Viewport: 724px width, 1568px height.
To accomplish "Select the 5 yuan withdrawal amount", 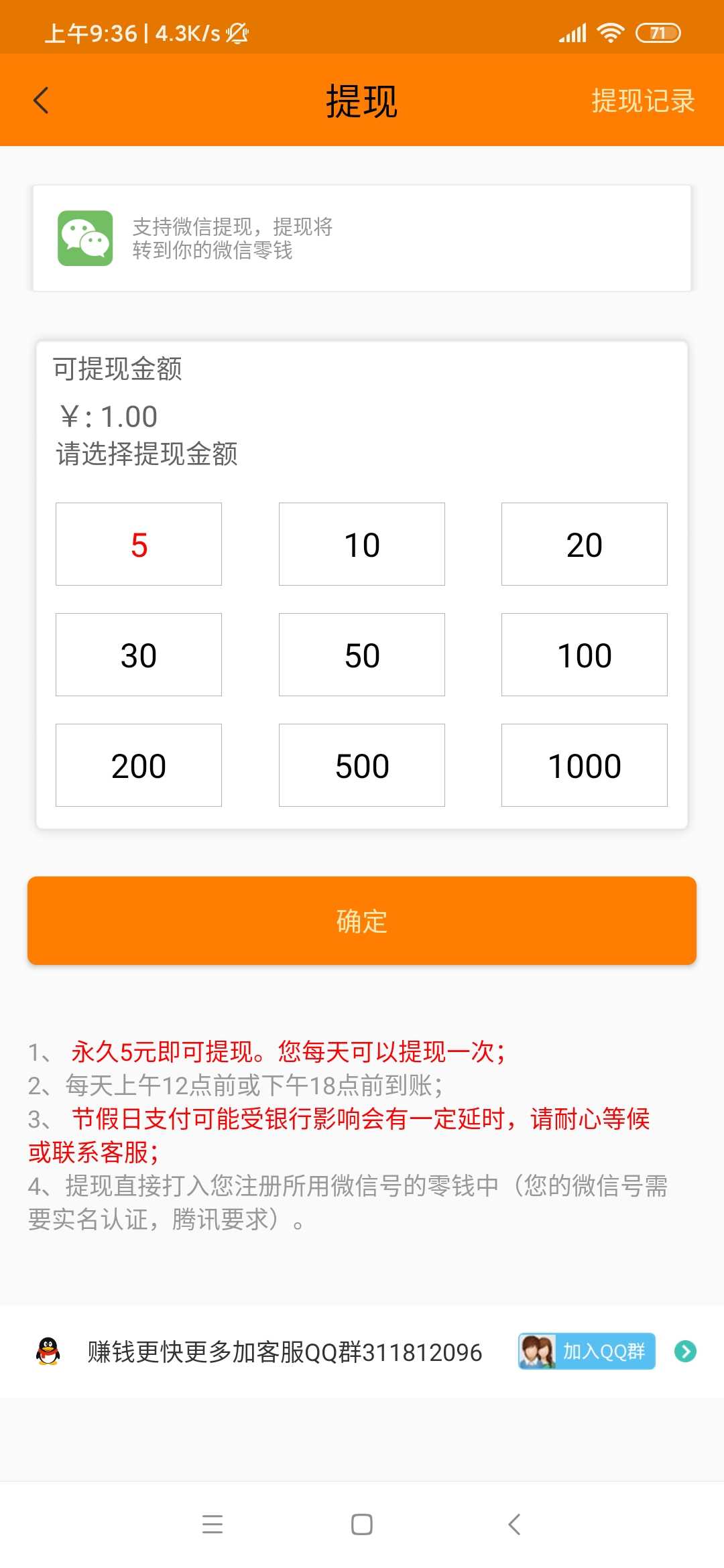I will click(139, 544).
